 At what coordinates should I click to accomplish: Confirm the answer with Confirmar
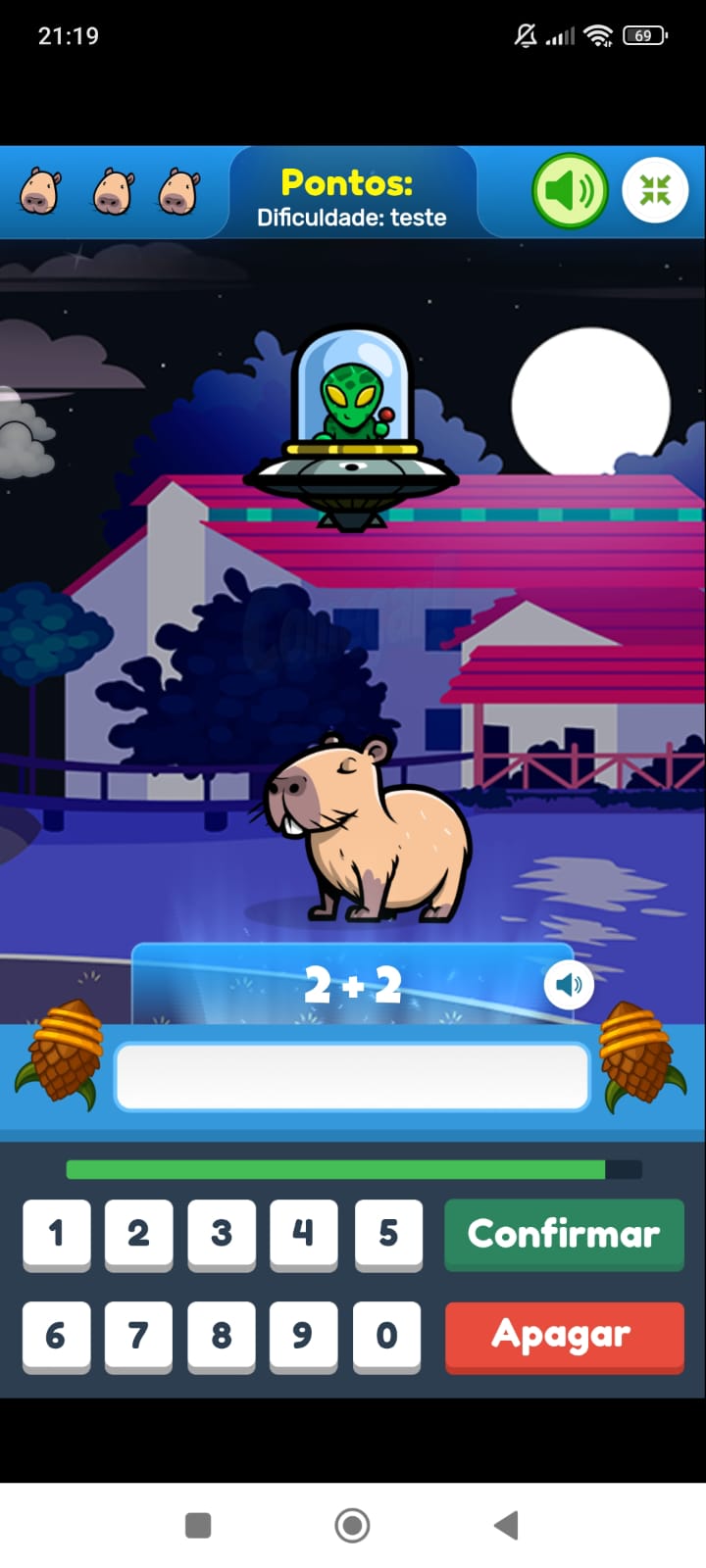pyautogui.click(x=564, y=1234)
